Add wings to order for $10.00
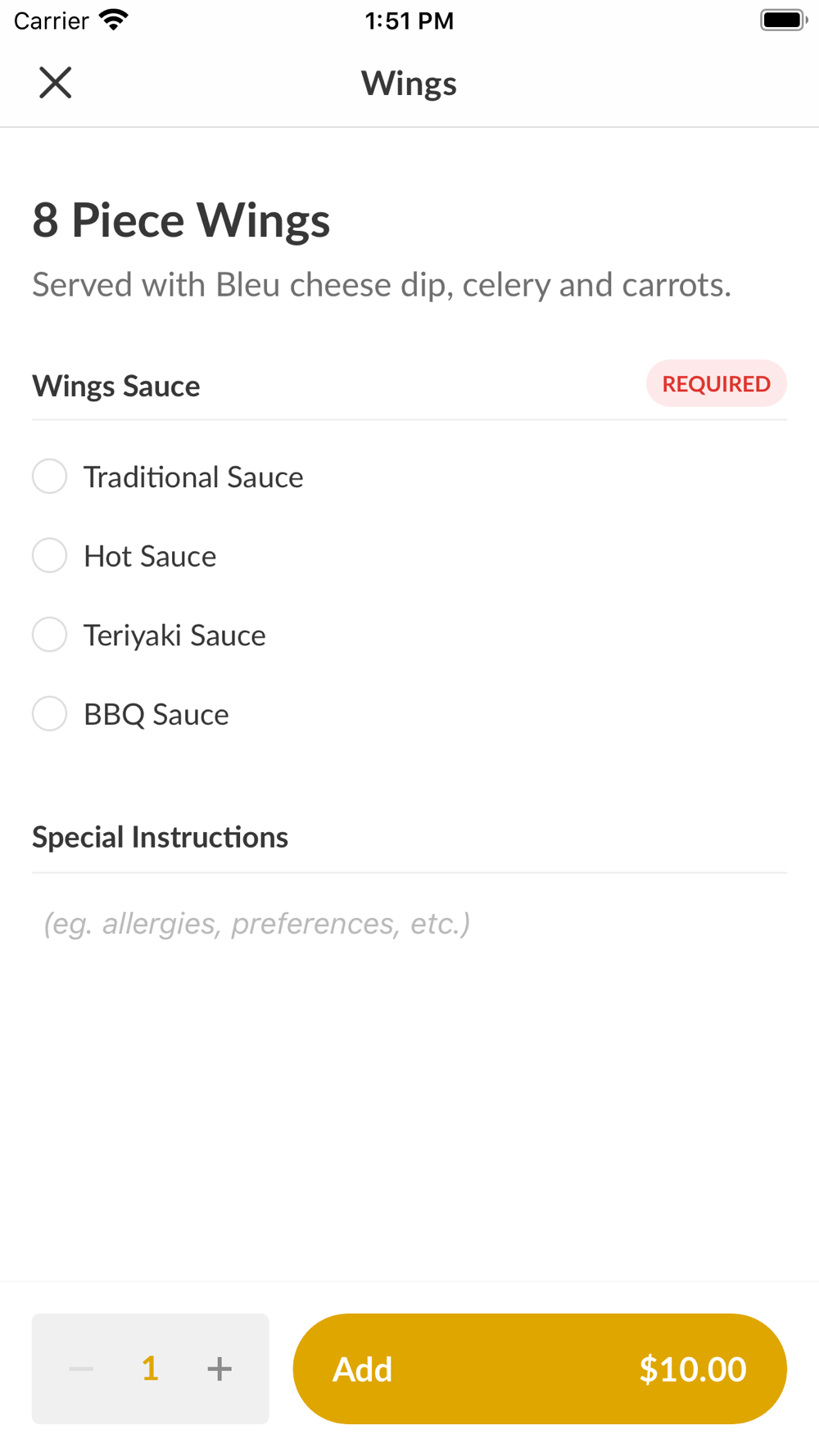Screen dimensions: 819x1456 [x=539, y=1368]
